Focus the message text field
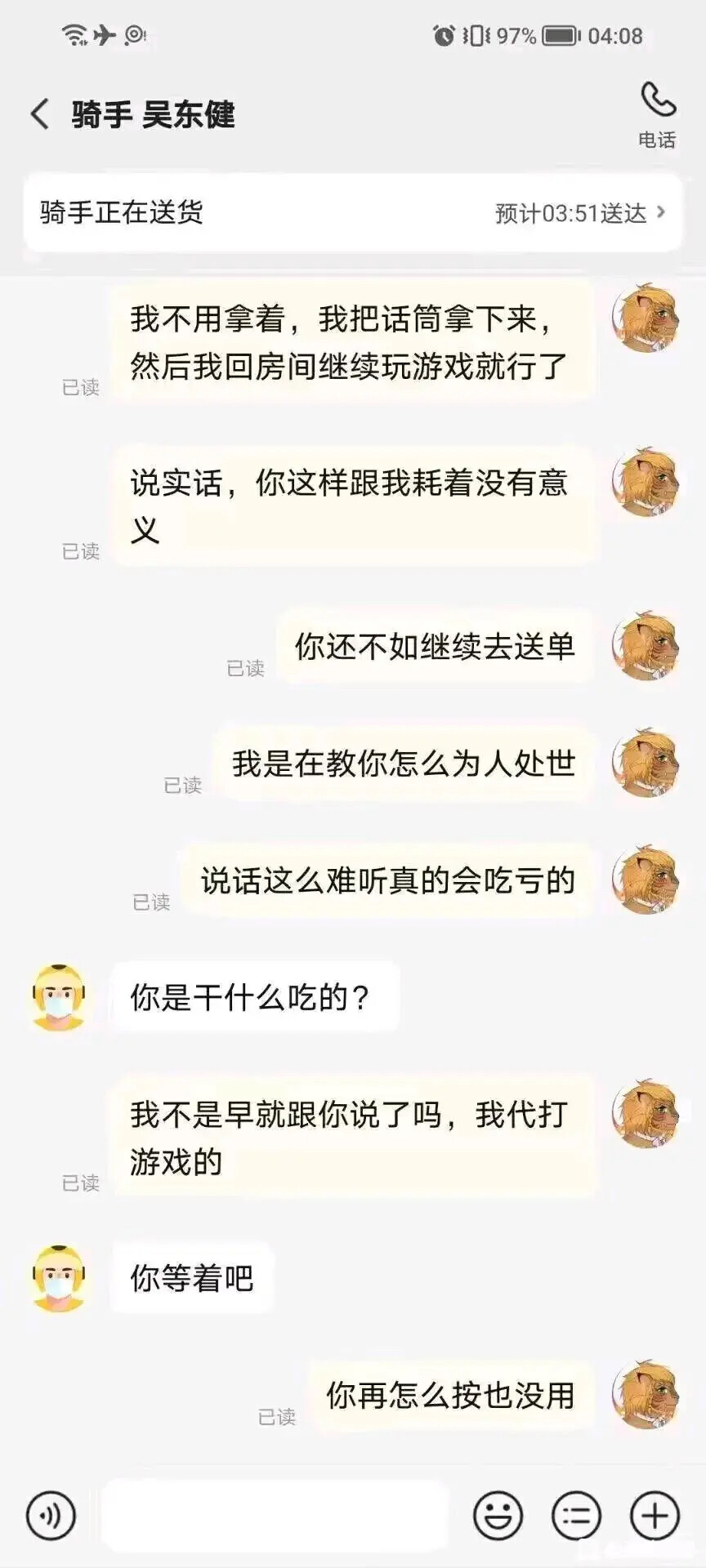706x1568 pixels. 275,1516
